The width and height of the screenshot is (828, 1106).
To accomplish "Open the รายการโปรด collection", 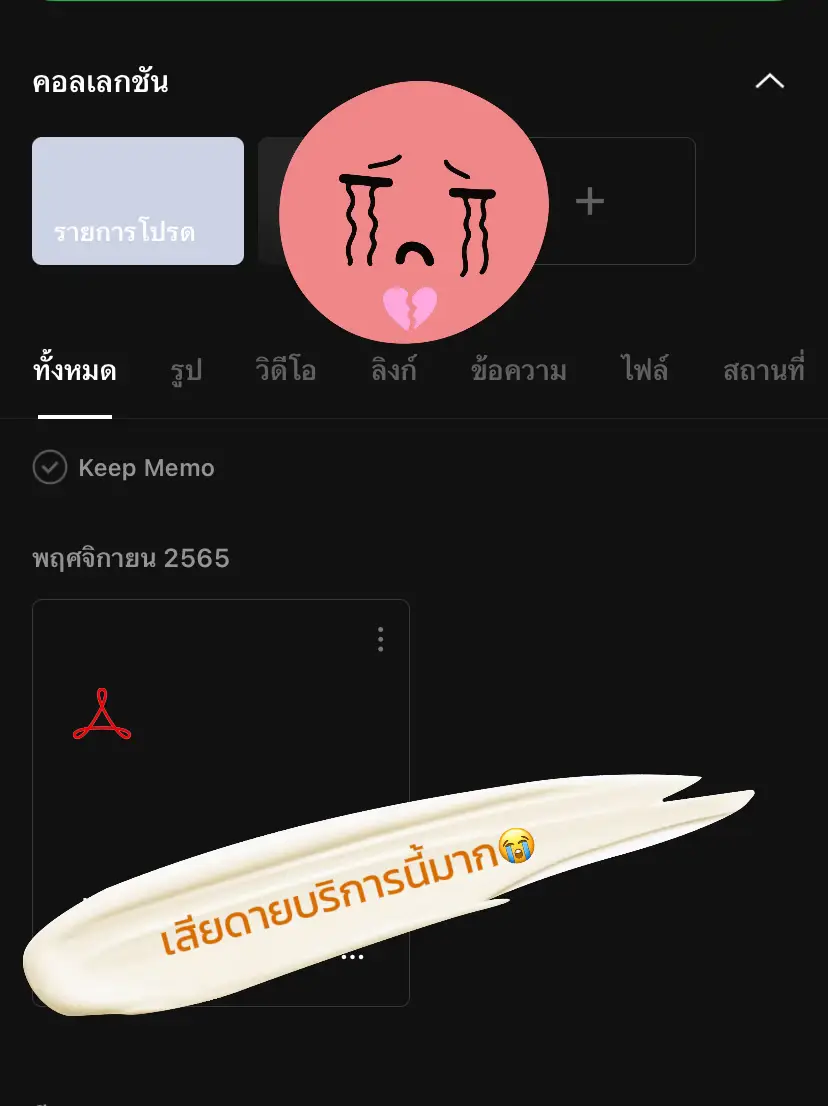I will pos(137,200).
